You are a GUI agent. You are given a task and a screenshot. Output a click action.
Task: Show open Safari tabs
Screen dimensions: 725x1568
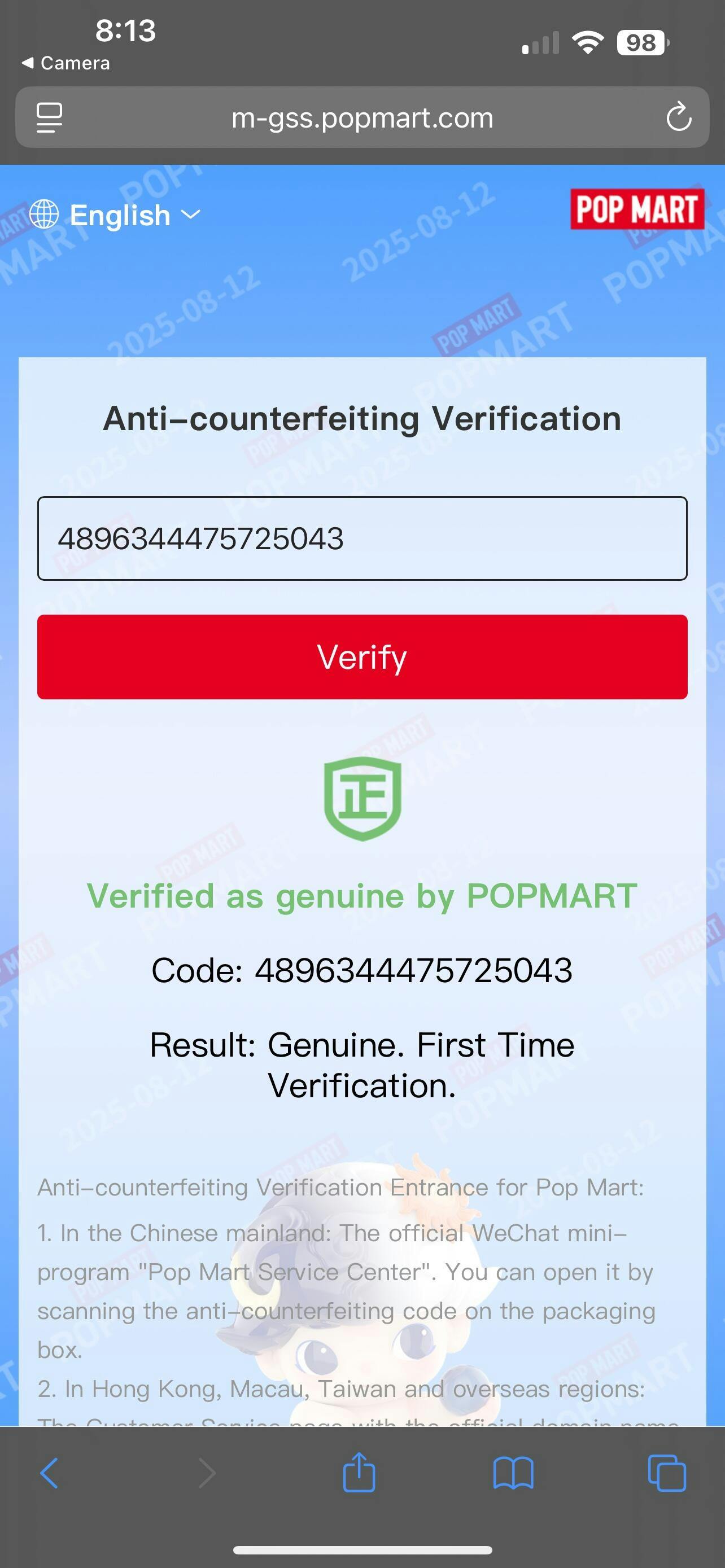click(x=667, y=1473)
